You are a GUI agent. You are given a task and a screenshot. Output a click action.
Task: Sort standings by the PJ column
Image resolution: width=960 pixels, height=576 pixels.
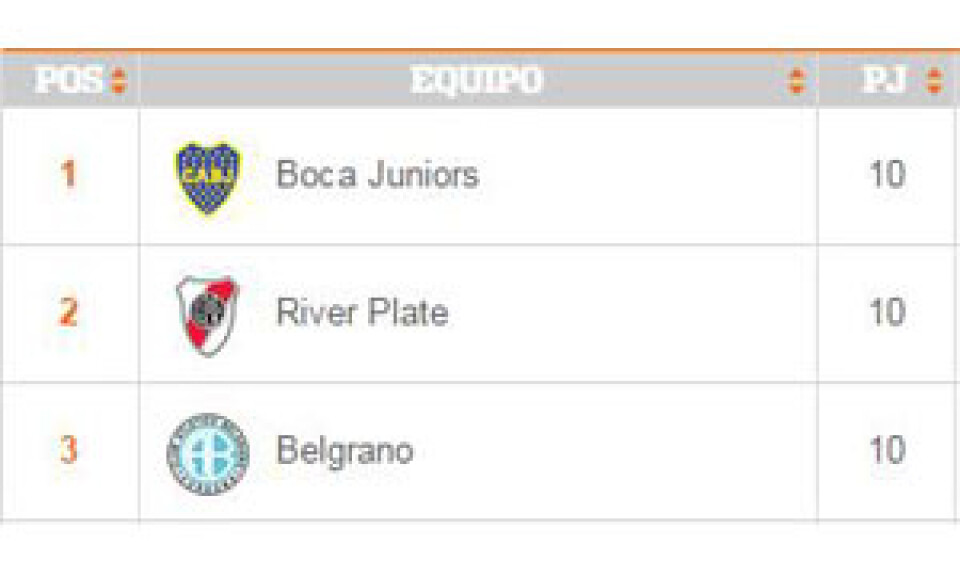click(x=933, y=80)
